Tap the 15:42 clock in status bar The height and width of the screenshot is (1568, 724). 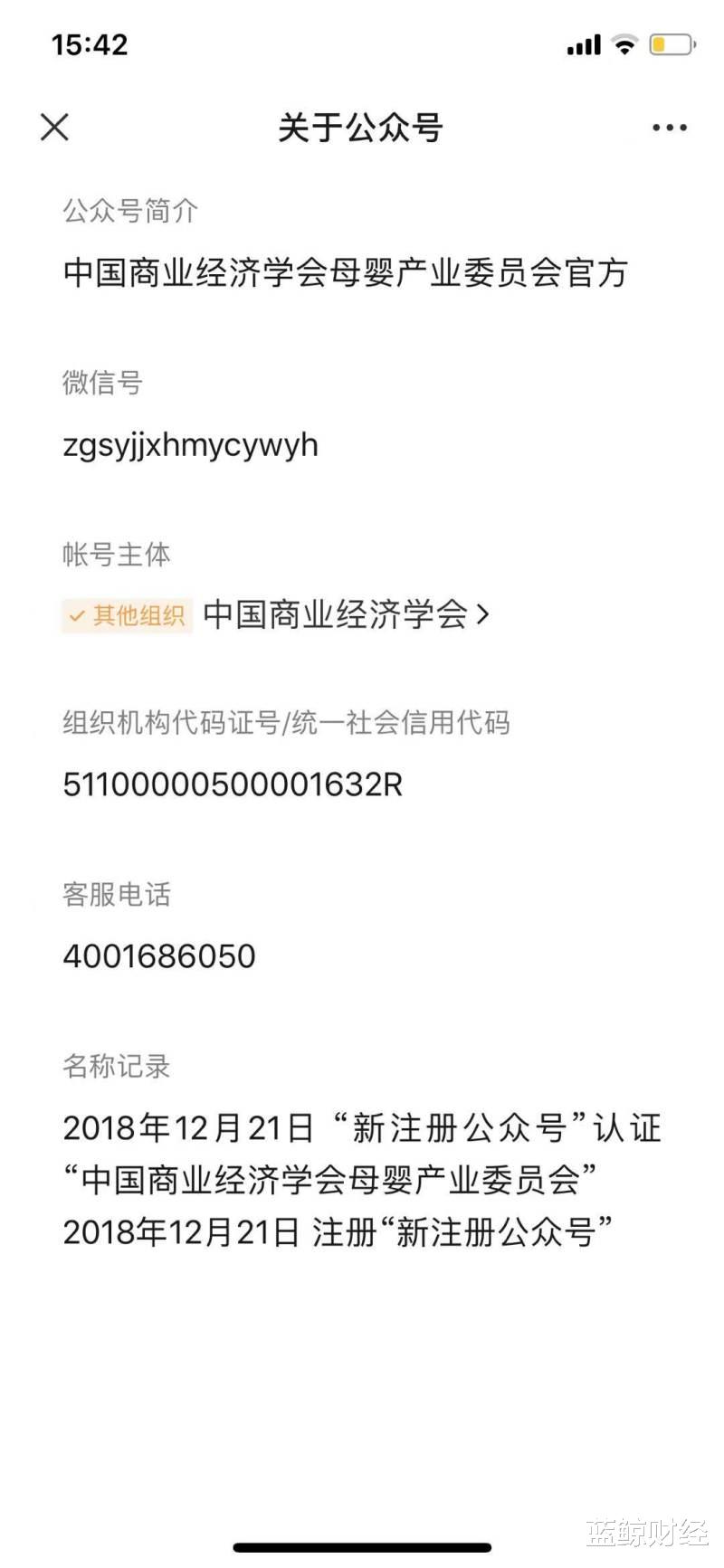click(x=88, y=43)
